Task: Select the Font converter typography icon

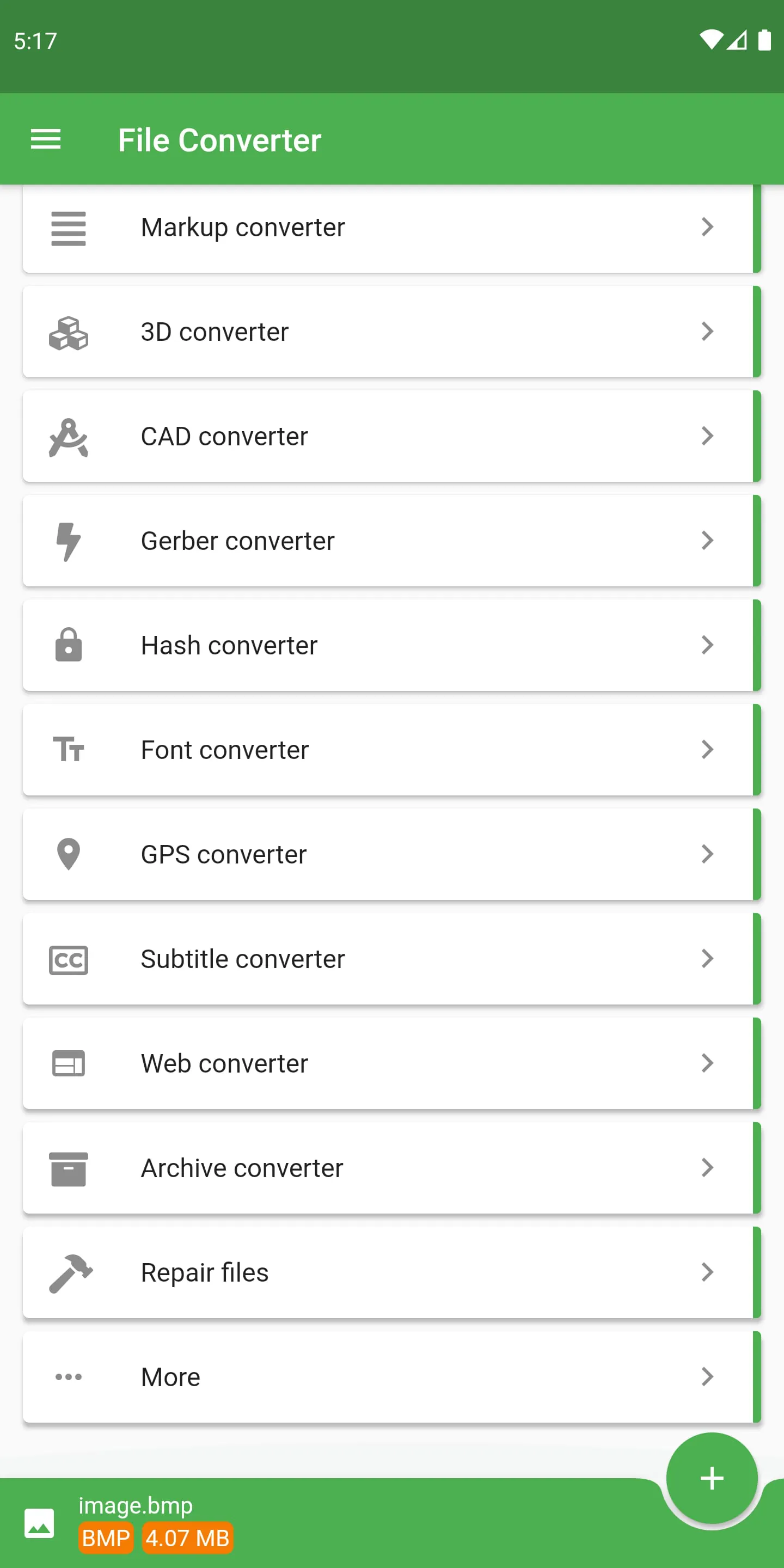Action: (68, 750)
